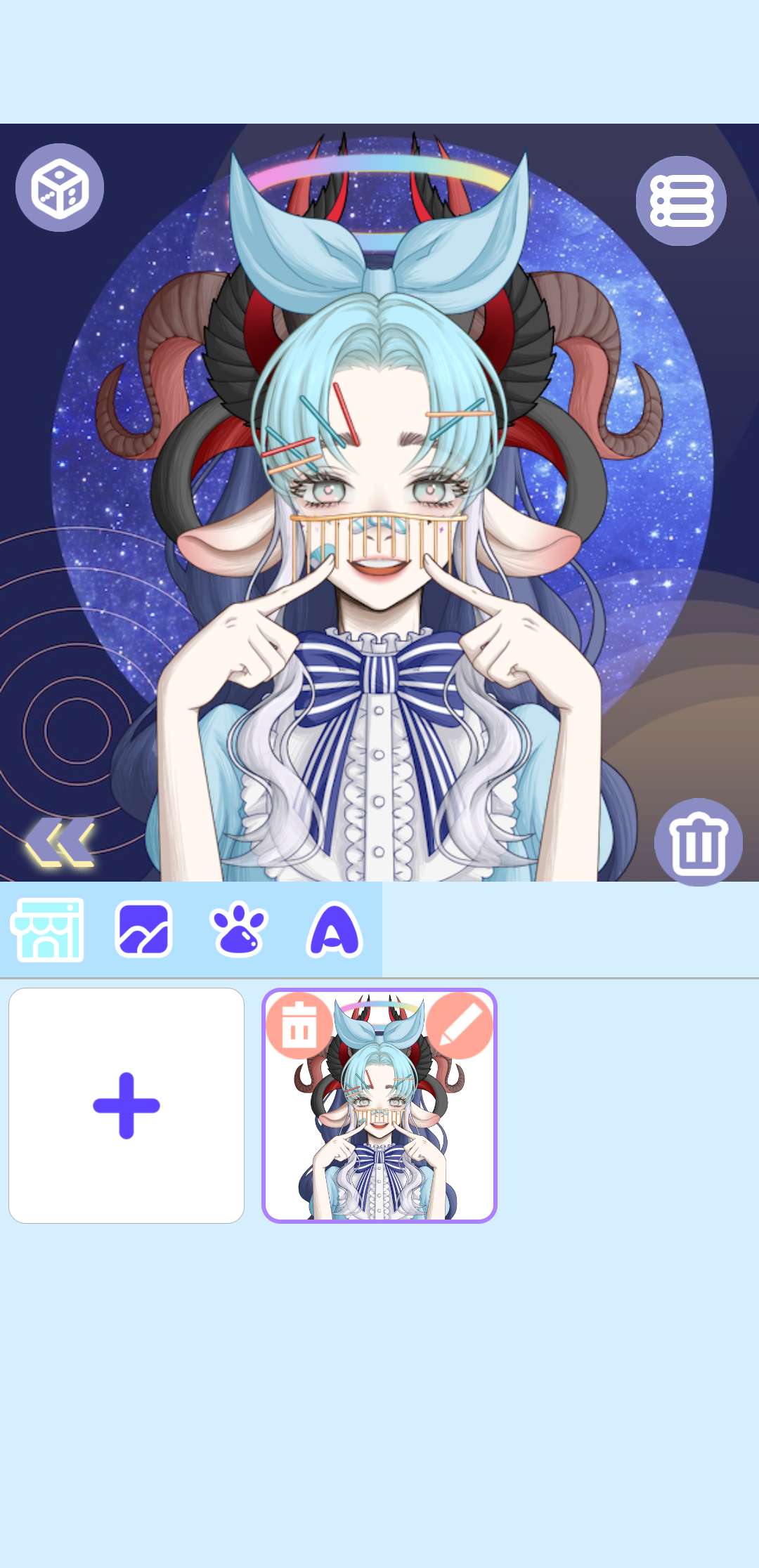This screenshot has width=759, height=1568.
Task: Switch to the paw pet tab
Action: [x=239, y=929]
